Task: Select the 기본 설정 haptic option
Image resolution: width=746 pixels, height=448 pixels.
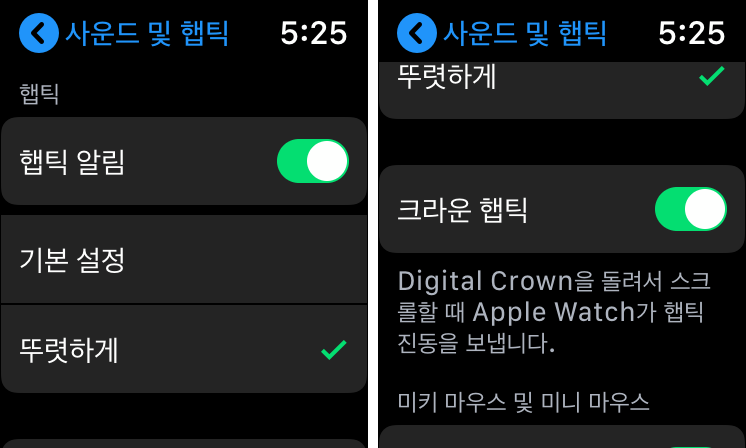Action: (x=183, y=260)
